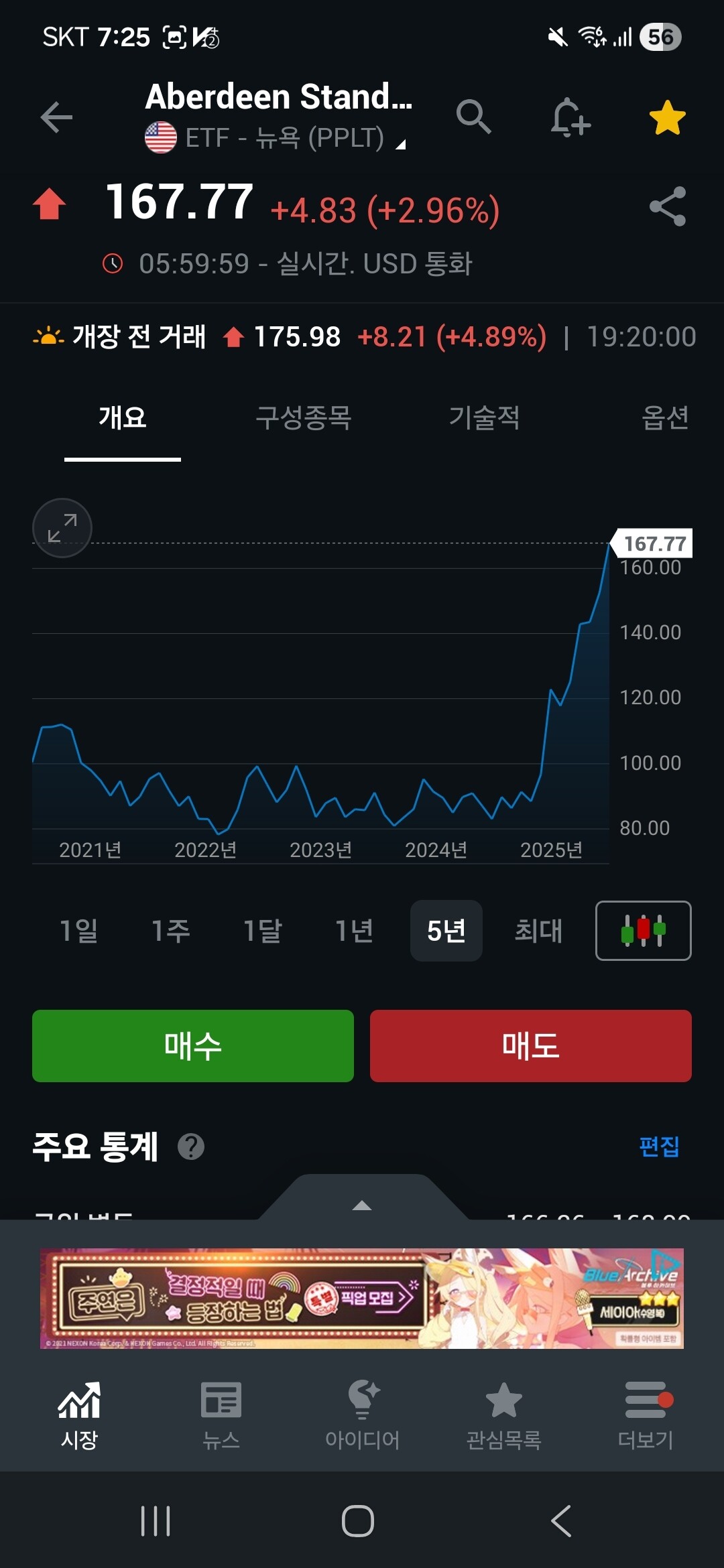Share this ETF quote
724x1568 pixels.
click(668, 206)
